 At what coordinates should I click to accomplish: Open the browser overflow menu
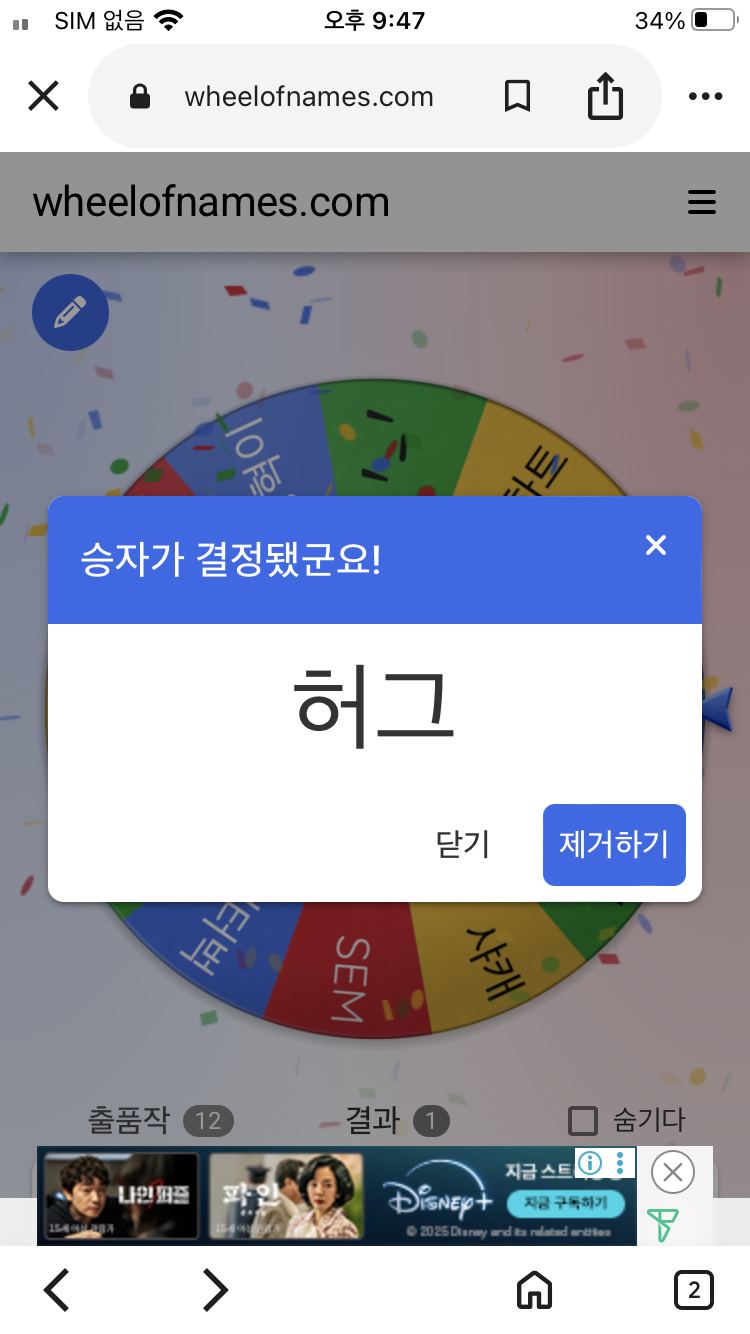tap(705, 97)
